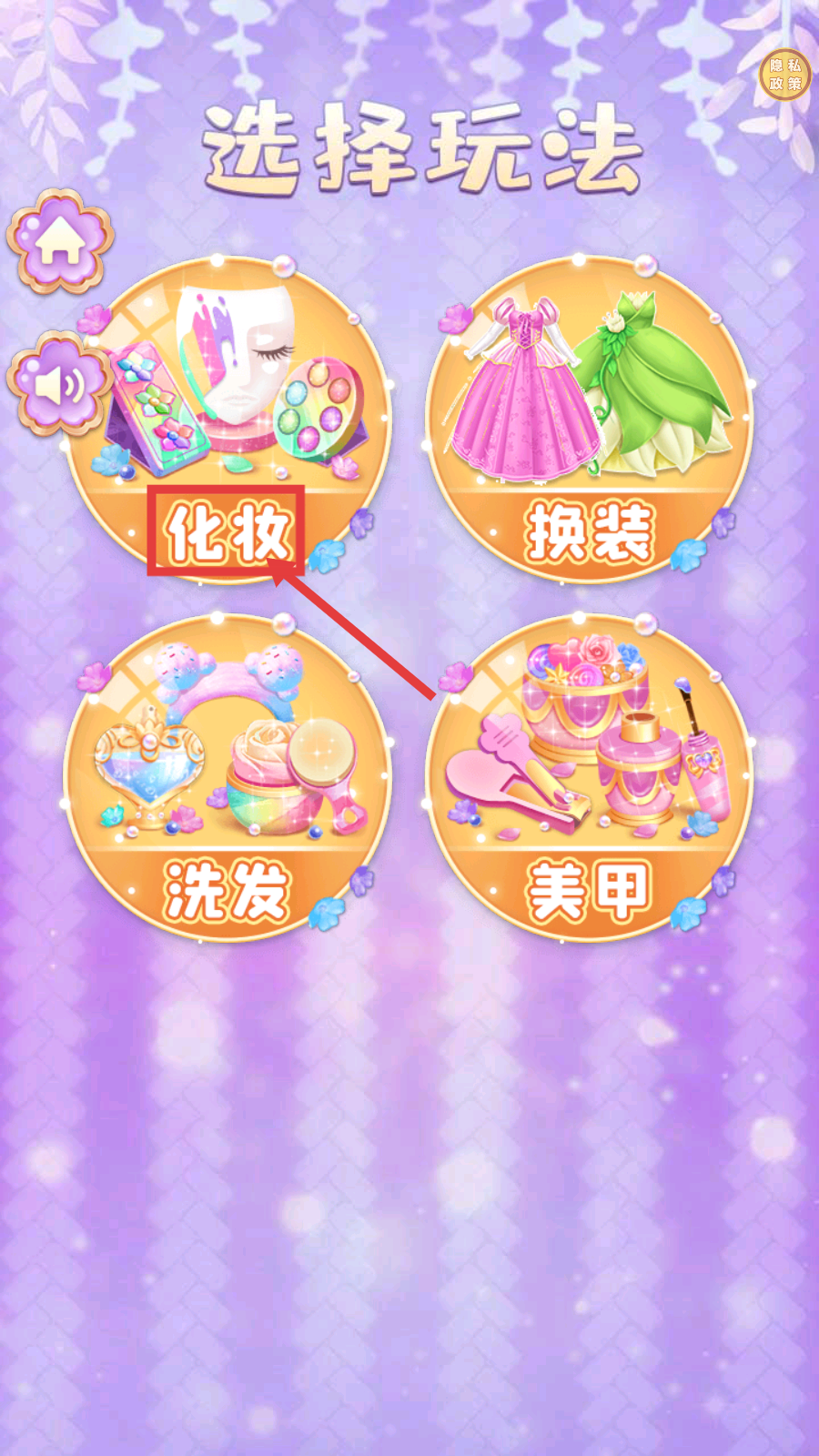
Task: Open the 美甲 nail art mode
Action: click(590, 779)
